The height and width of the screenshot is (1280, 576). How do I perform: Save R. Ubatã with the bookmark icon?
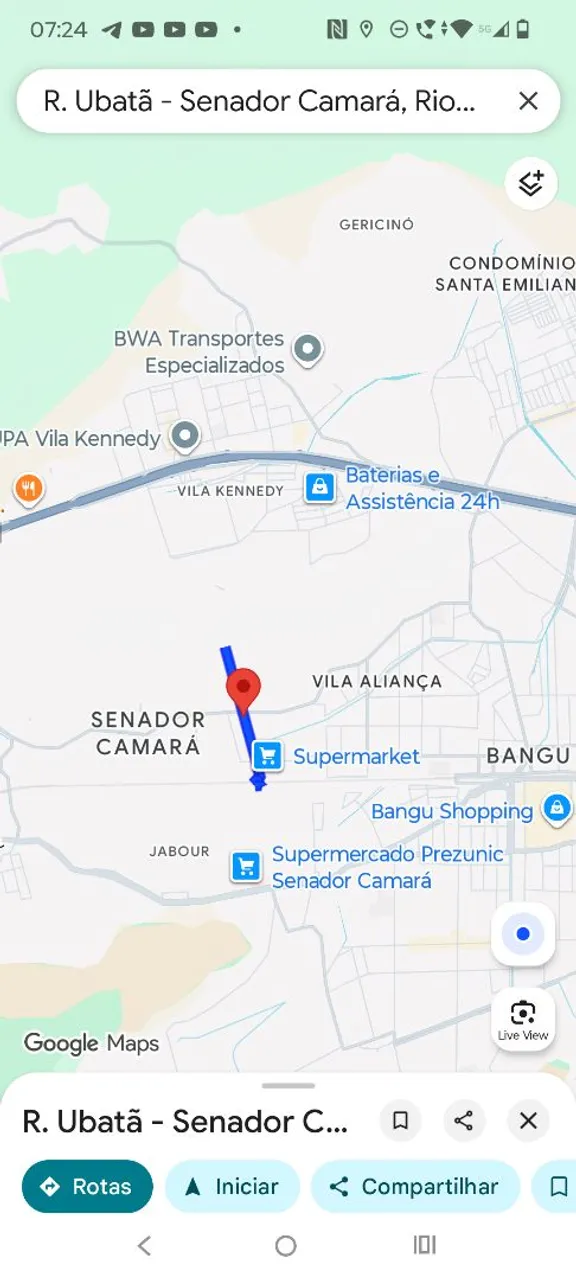tap(400, 1121)
